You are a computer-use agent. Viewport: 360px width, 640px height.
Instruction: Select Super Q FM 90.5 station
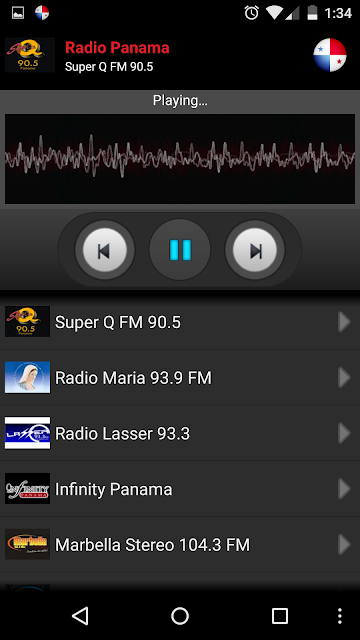(180, 322)
